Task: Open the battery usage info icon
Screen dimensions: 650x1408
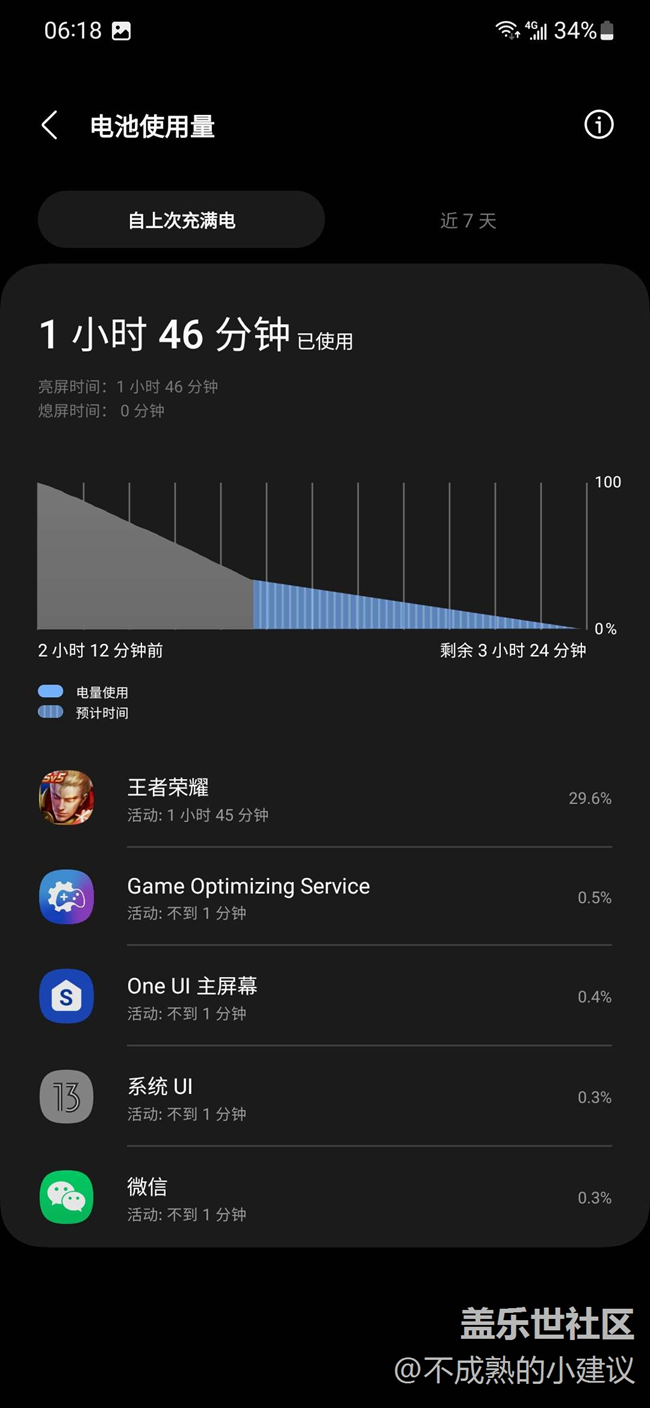Action: coord(598,125)
